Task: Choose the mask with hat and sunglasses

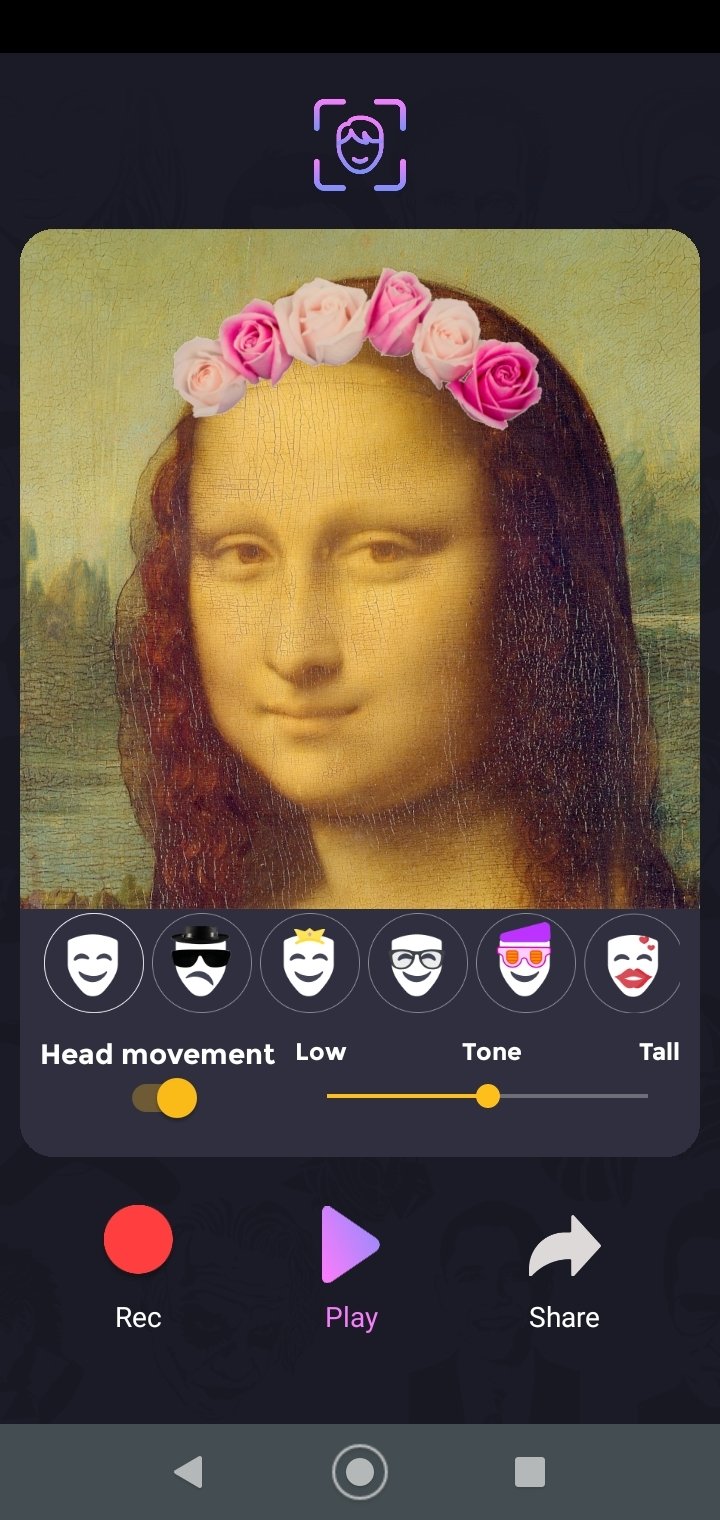Action: tap(201, 963)
